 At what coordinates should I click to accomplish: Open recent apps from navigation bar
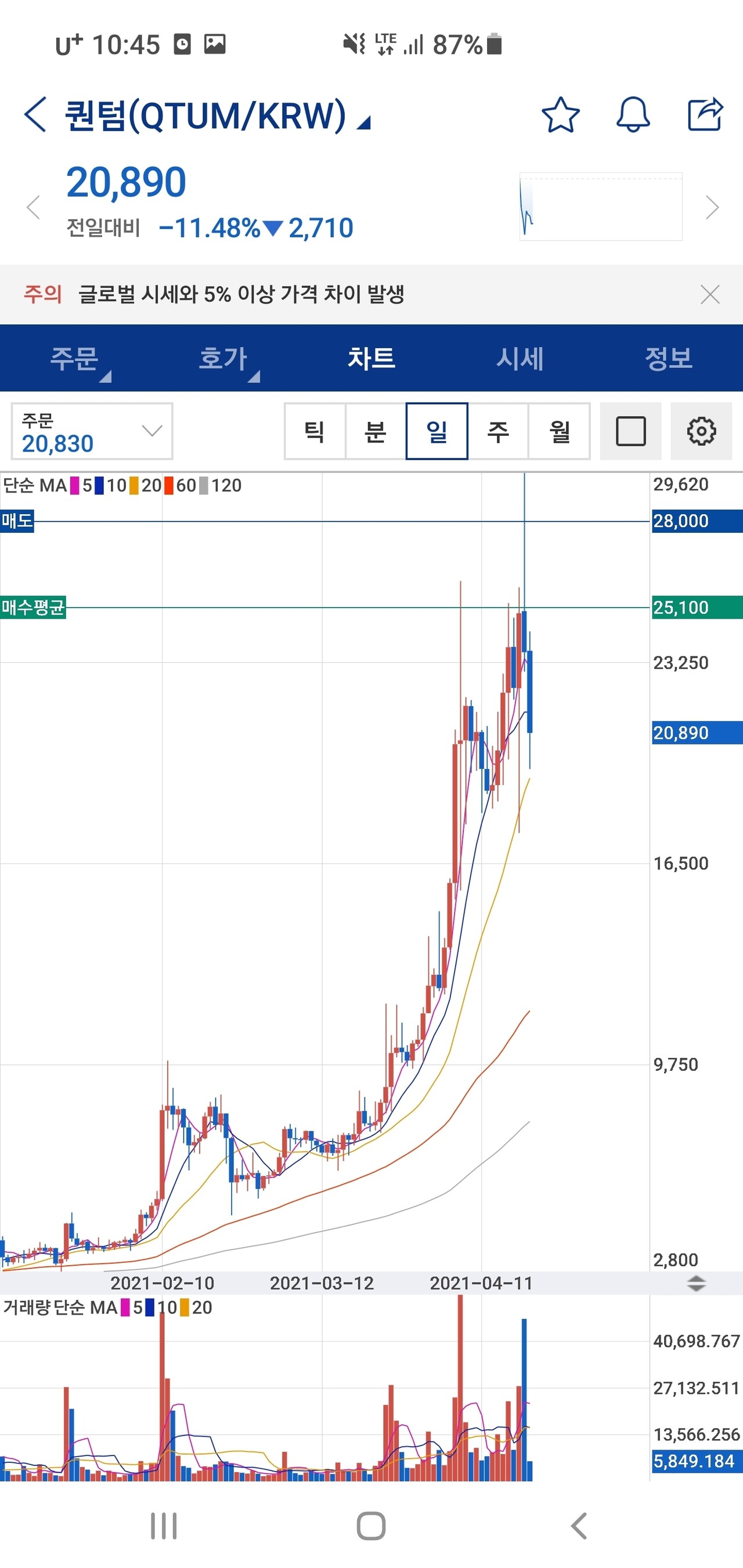coord(164,1526)
